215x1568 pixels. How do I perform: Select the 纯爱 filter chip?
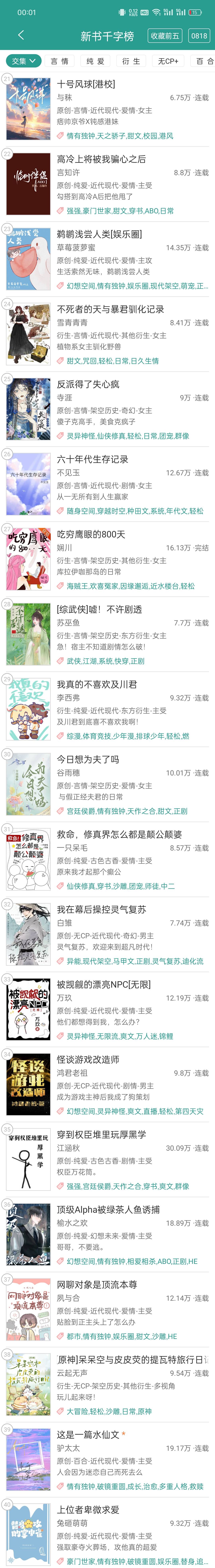96,61
